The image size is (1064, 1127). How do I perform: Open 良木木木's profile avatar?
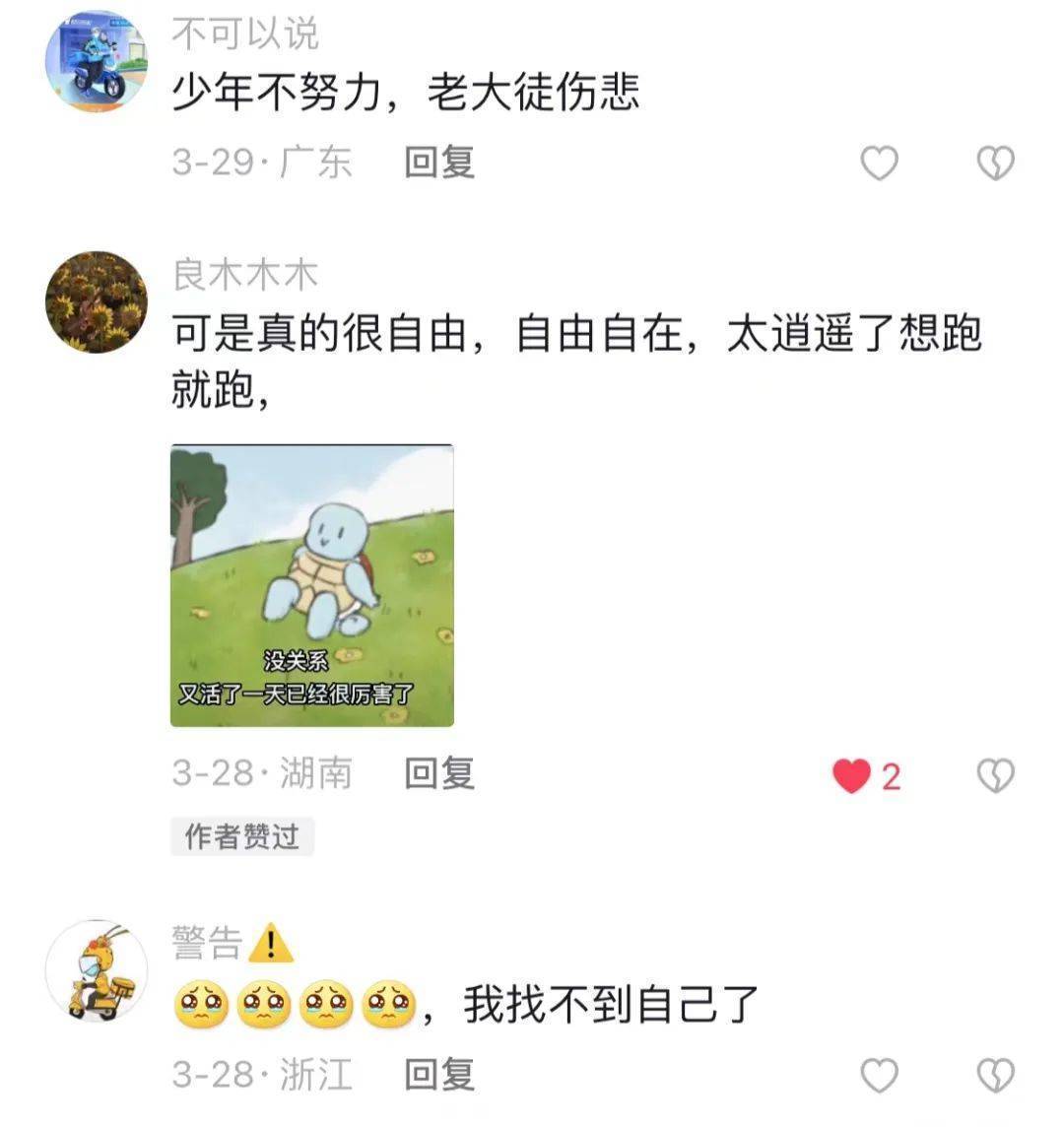(96, 301)
